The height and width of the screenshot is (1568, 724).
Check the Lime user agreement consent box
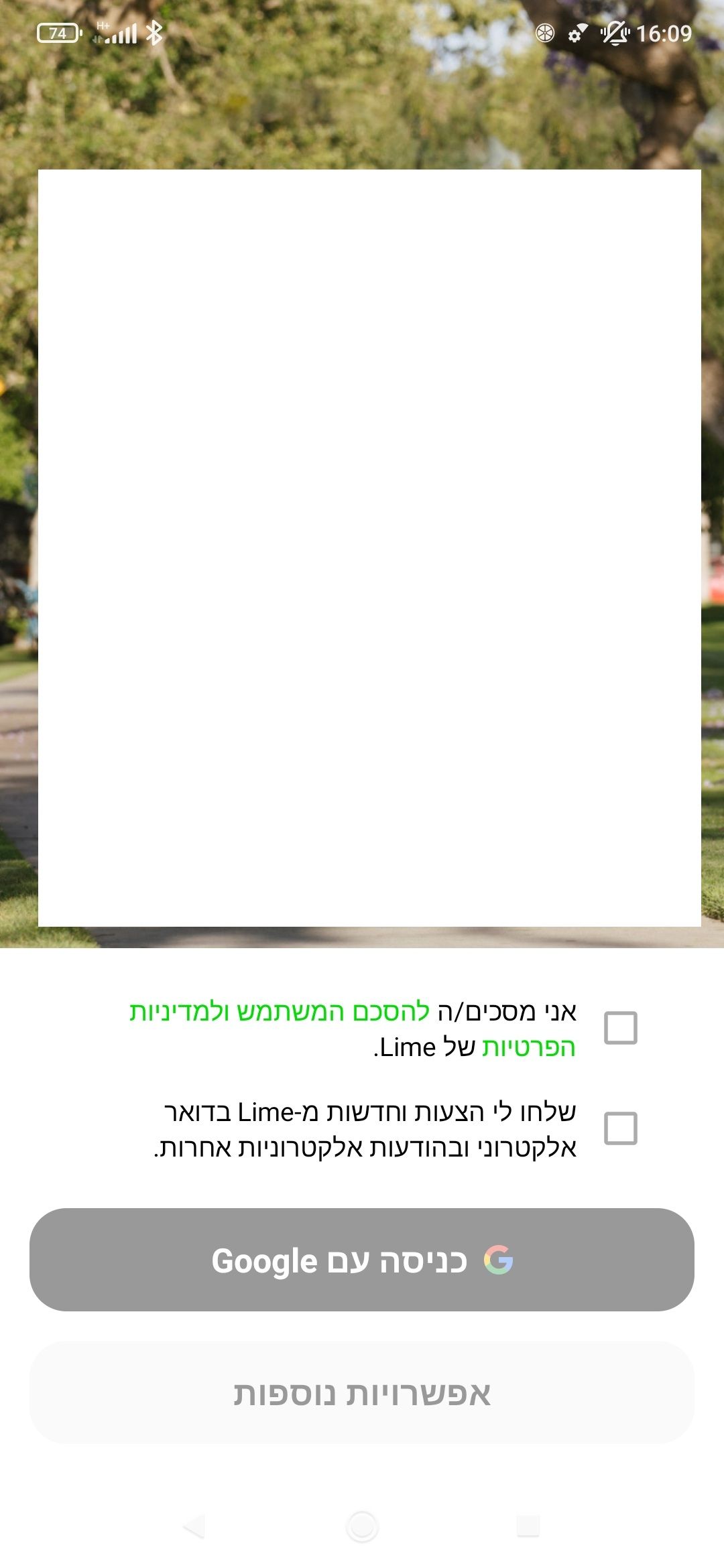(620, 1028)
